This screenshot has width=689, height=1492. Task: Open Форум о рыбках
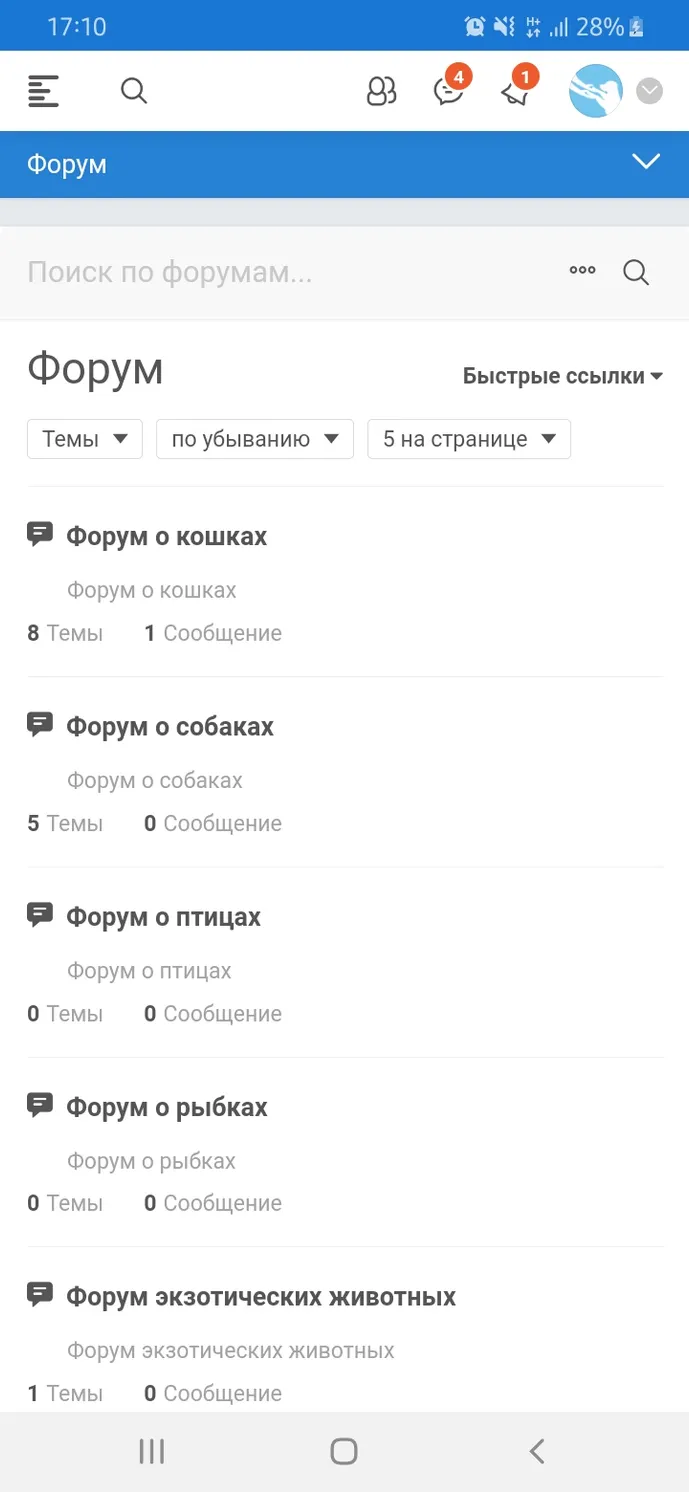(x=167, y=1107)
